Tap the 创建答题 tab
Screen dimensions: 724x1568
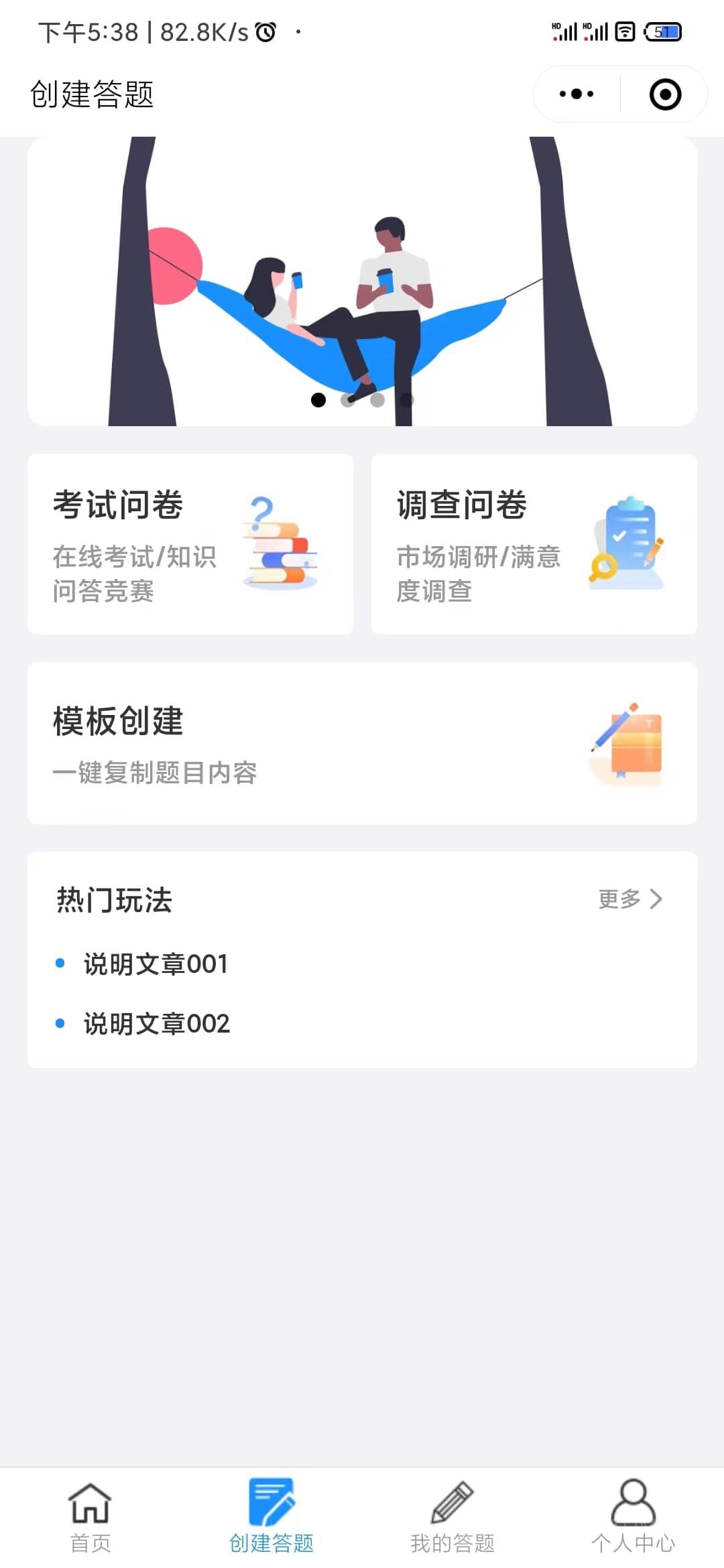[271, 1517]
